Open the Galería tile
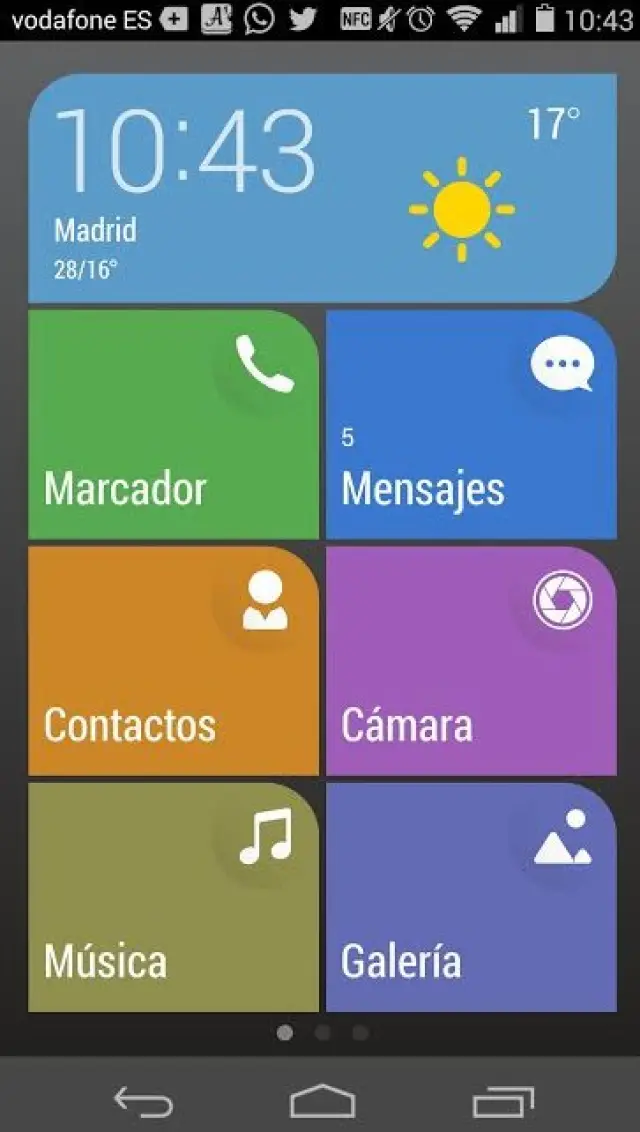 tap(471, 897)
